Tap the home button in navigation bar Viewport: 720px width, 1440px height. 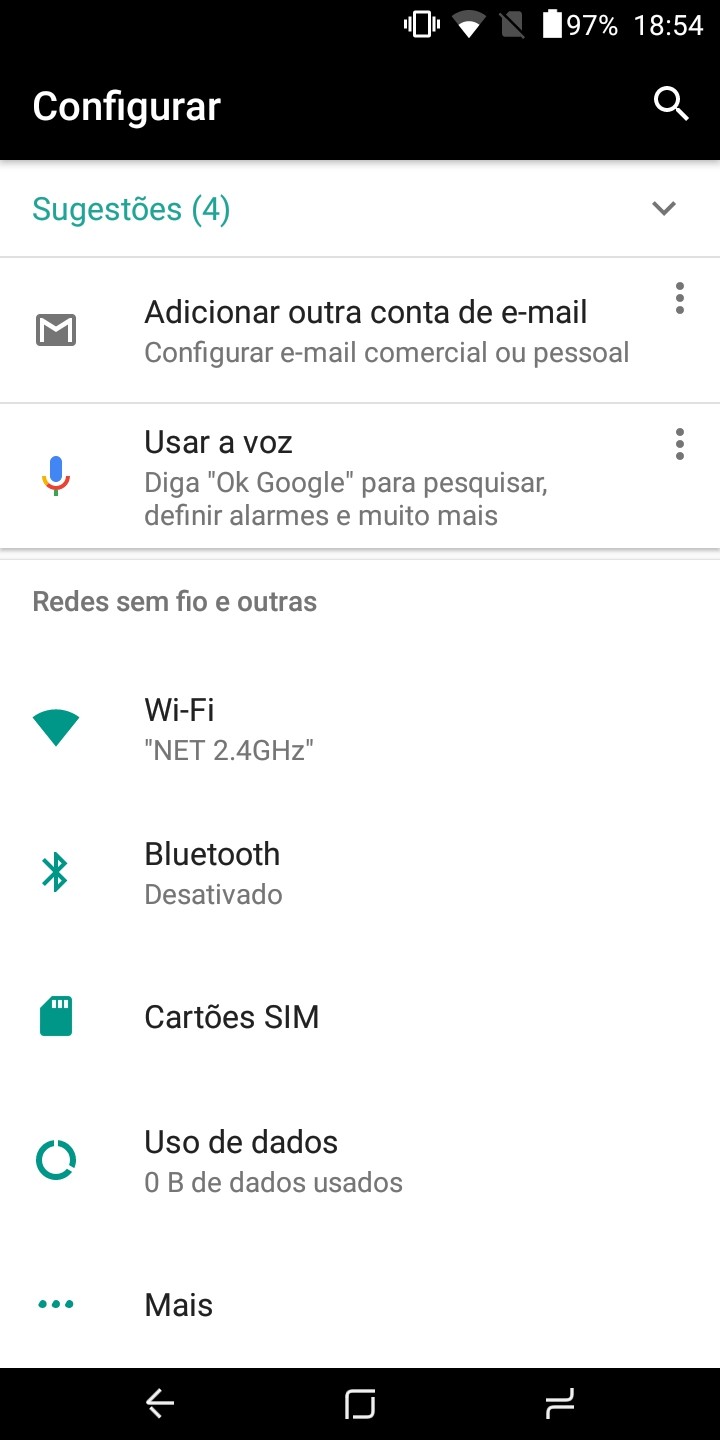coord(360,1404)
